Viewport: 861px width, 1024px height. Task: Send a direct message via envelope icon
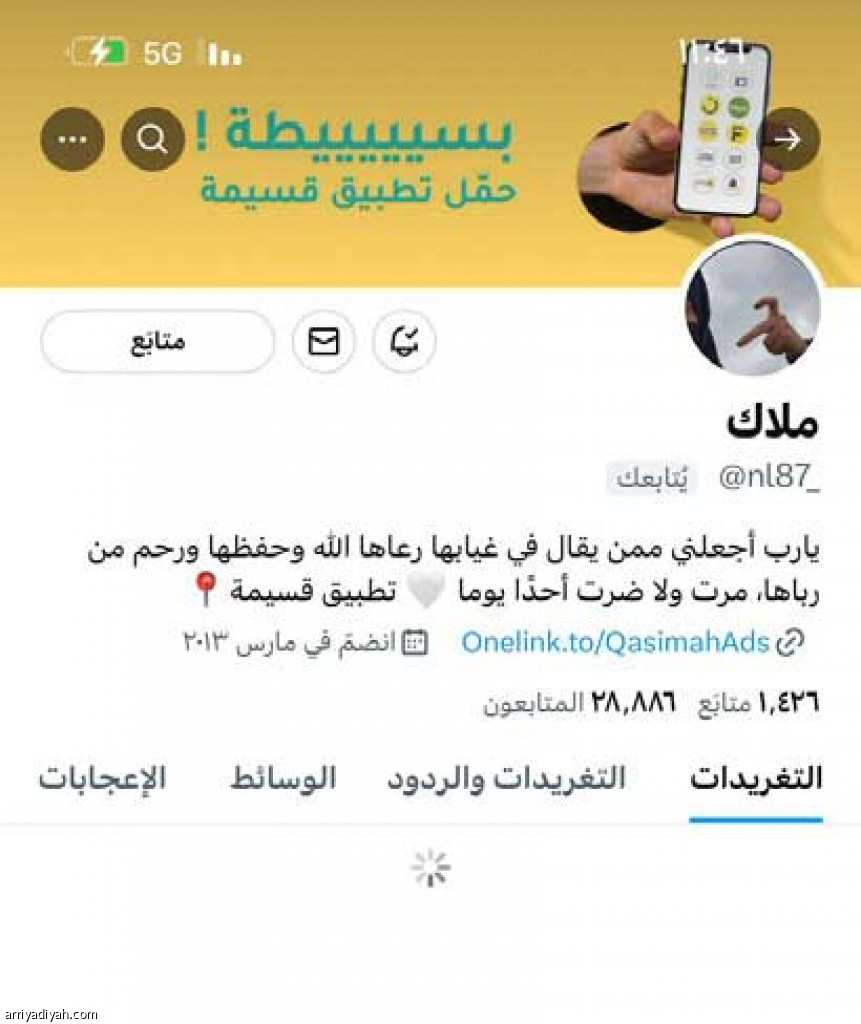[324, 342]
